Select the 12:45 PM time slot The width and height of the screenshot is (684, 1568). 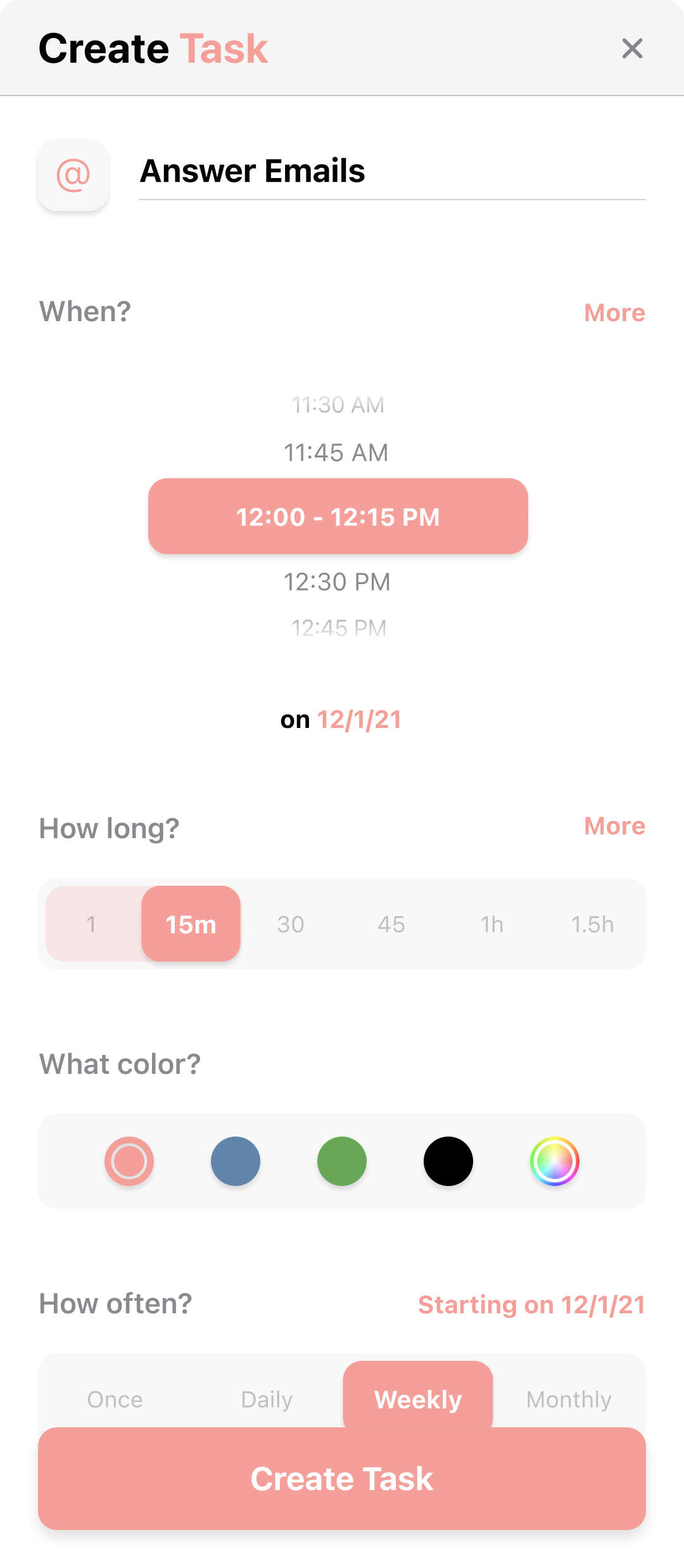click(339, 628)
